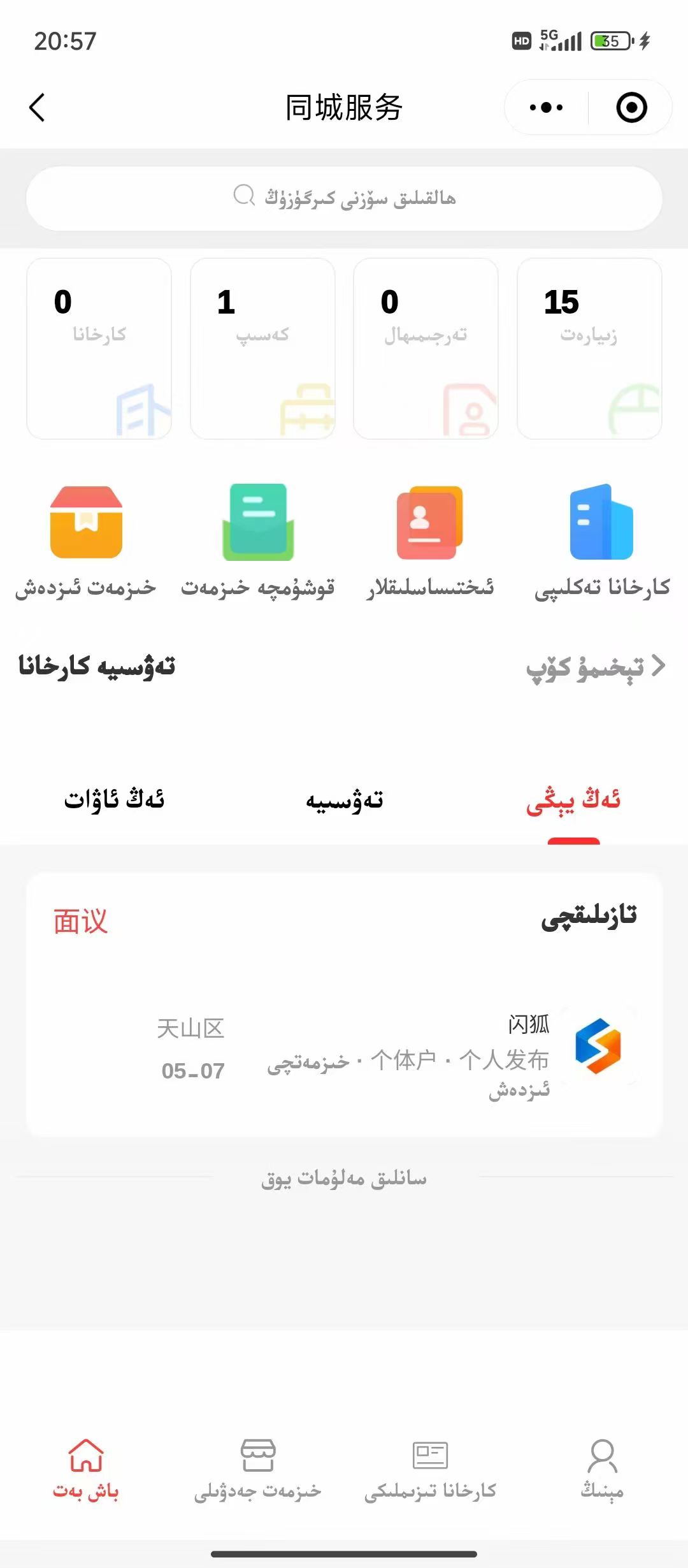
Task: Open the تەرجىمھال stat card showing 0
Action: click(x=426, y=348)
